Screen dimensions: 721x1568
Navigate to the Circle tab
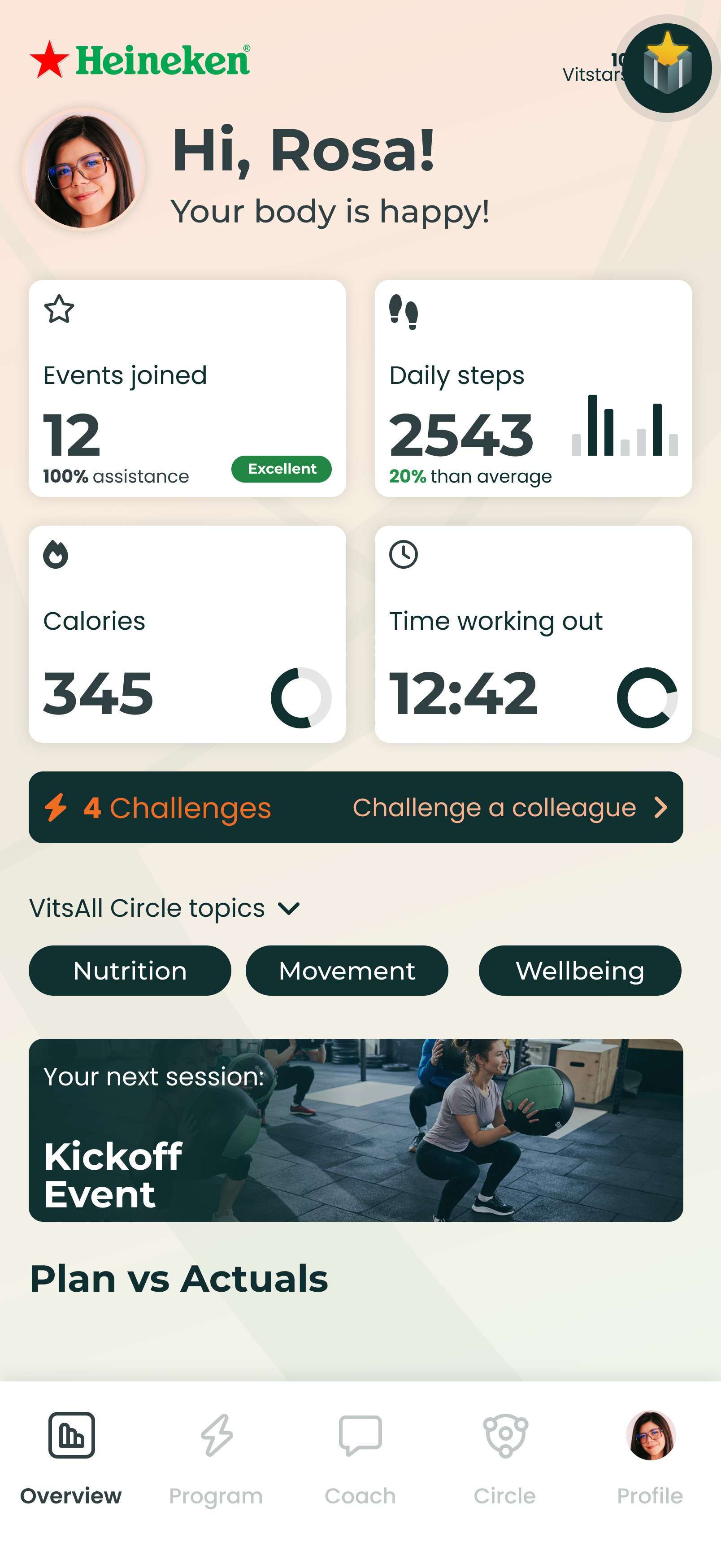[505, 1458]
